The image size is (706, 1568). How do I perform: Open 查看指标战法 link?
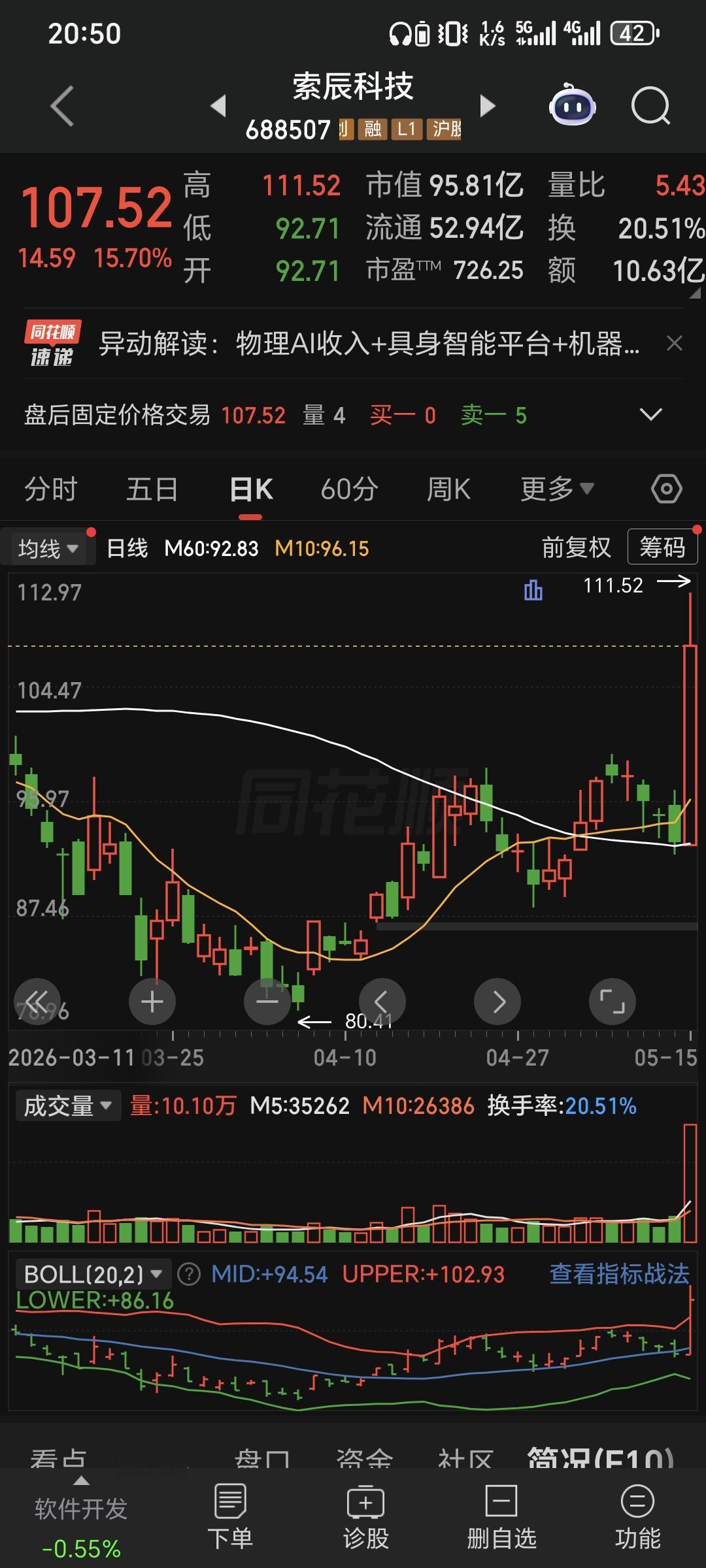619,1273
